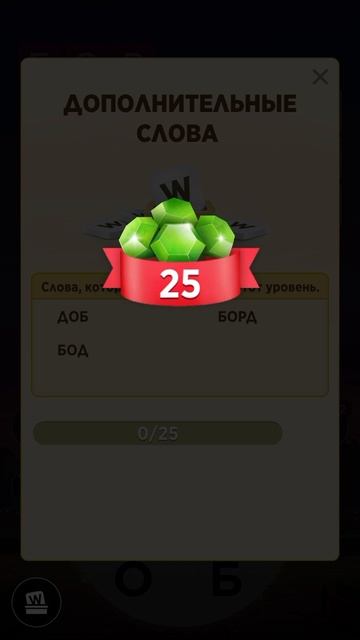Collect the 25 green gems reward
360x640 pixels.
pyautogui.click(x=180, y=251)
